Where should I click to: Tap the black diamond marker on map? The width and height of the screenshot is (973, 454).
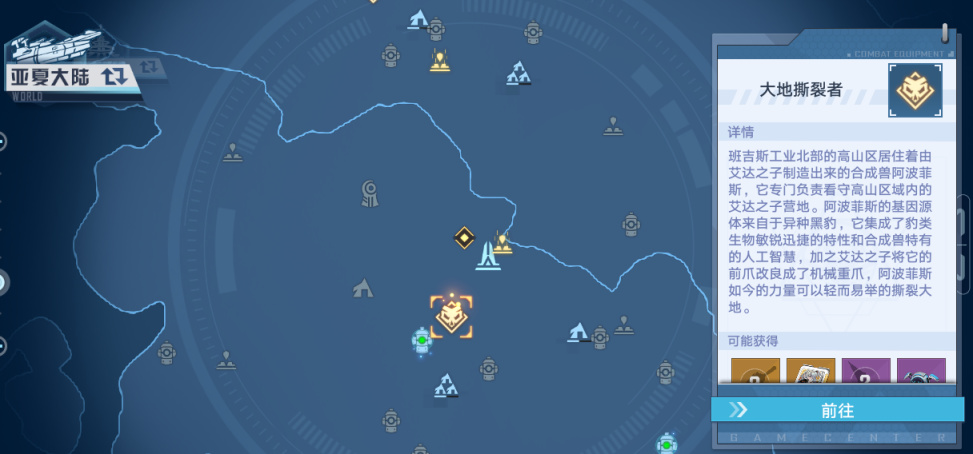(464, 238)
